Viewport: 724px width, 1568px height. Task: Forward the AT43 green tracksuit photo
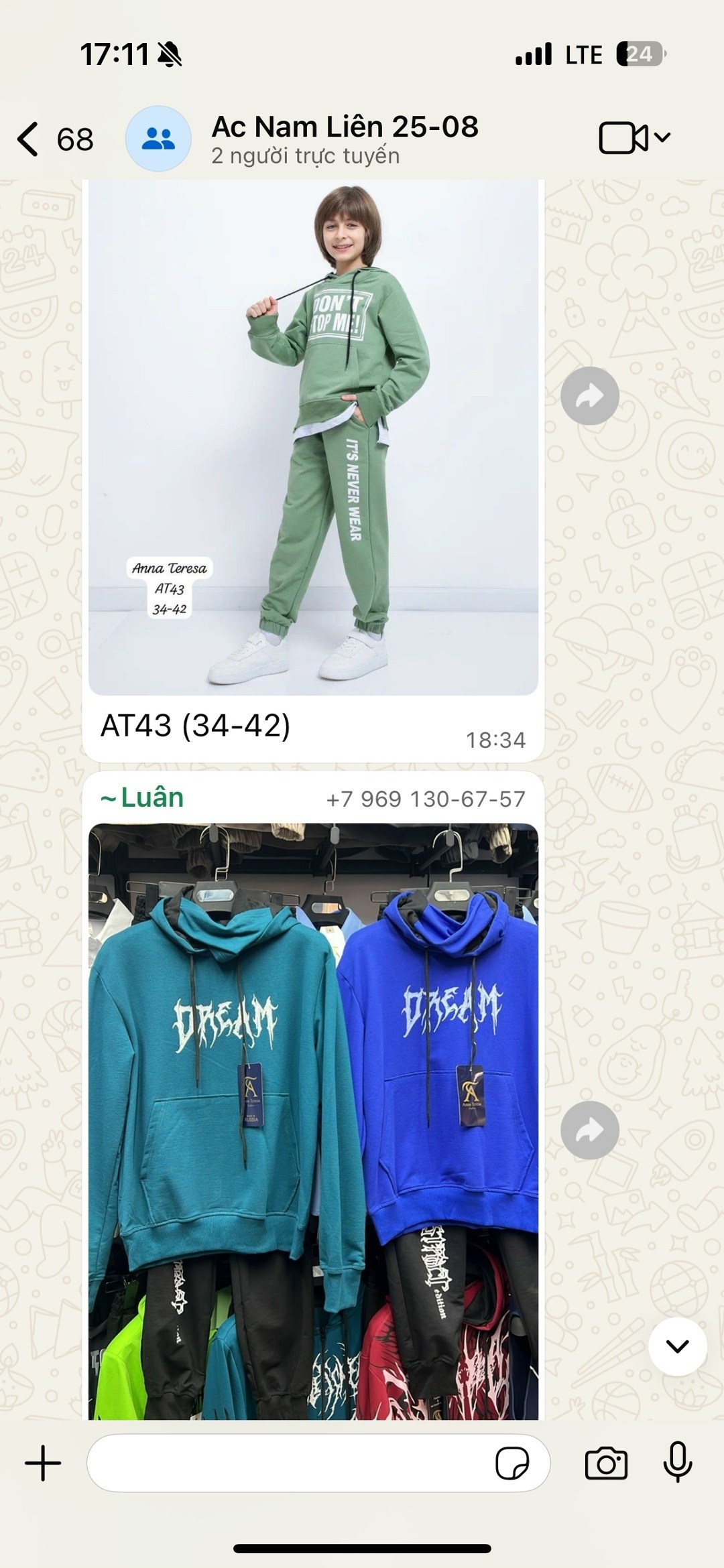click(x=589, y=396)
